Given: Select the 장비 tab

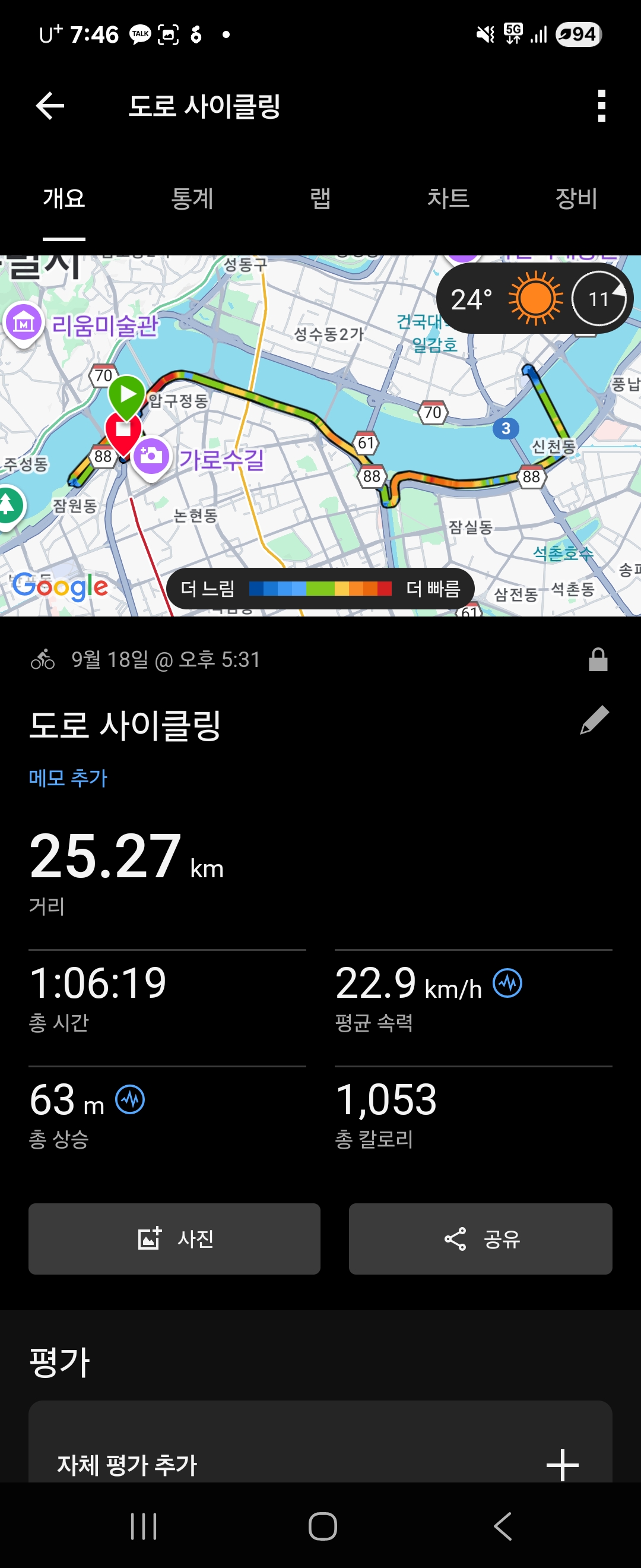Looking at the screenshot, I should point(576,198).
